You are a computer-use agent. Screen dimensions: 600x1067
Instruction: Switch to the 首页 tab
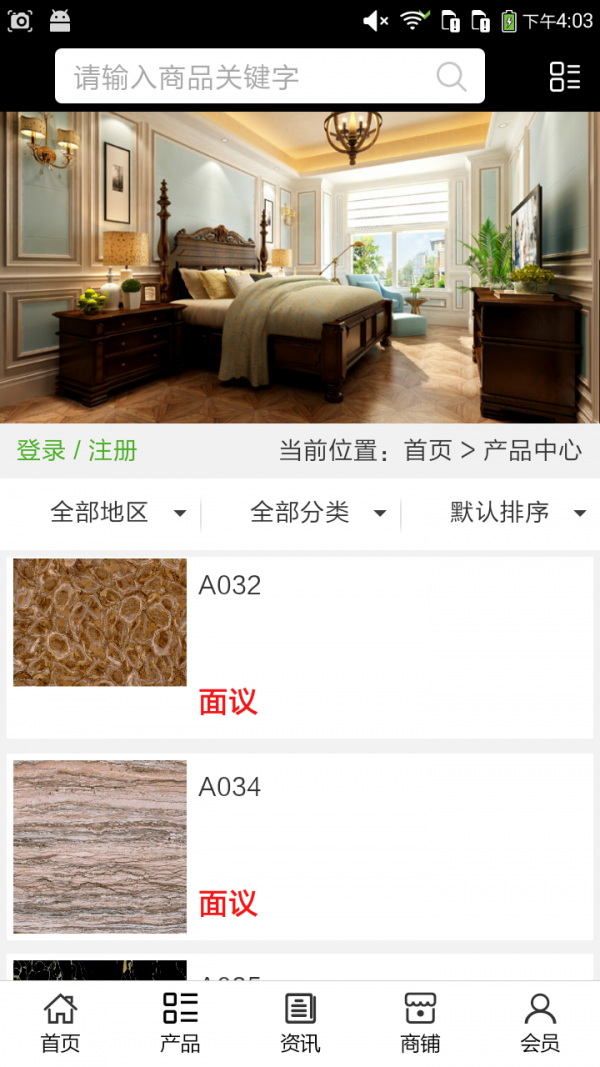61,1023
